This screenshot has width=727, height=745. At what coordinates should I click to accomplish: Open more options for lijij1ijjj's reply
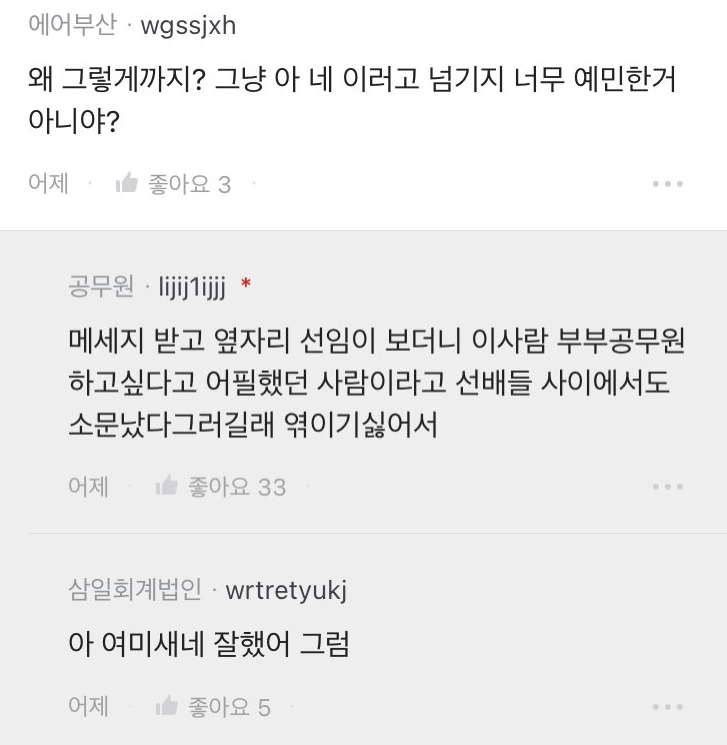[x=667, y=487]
